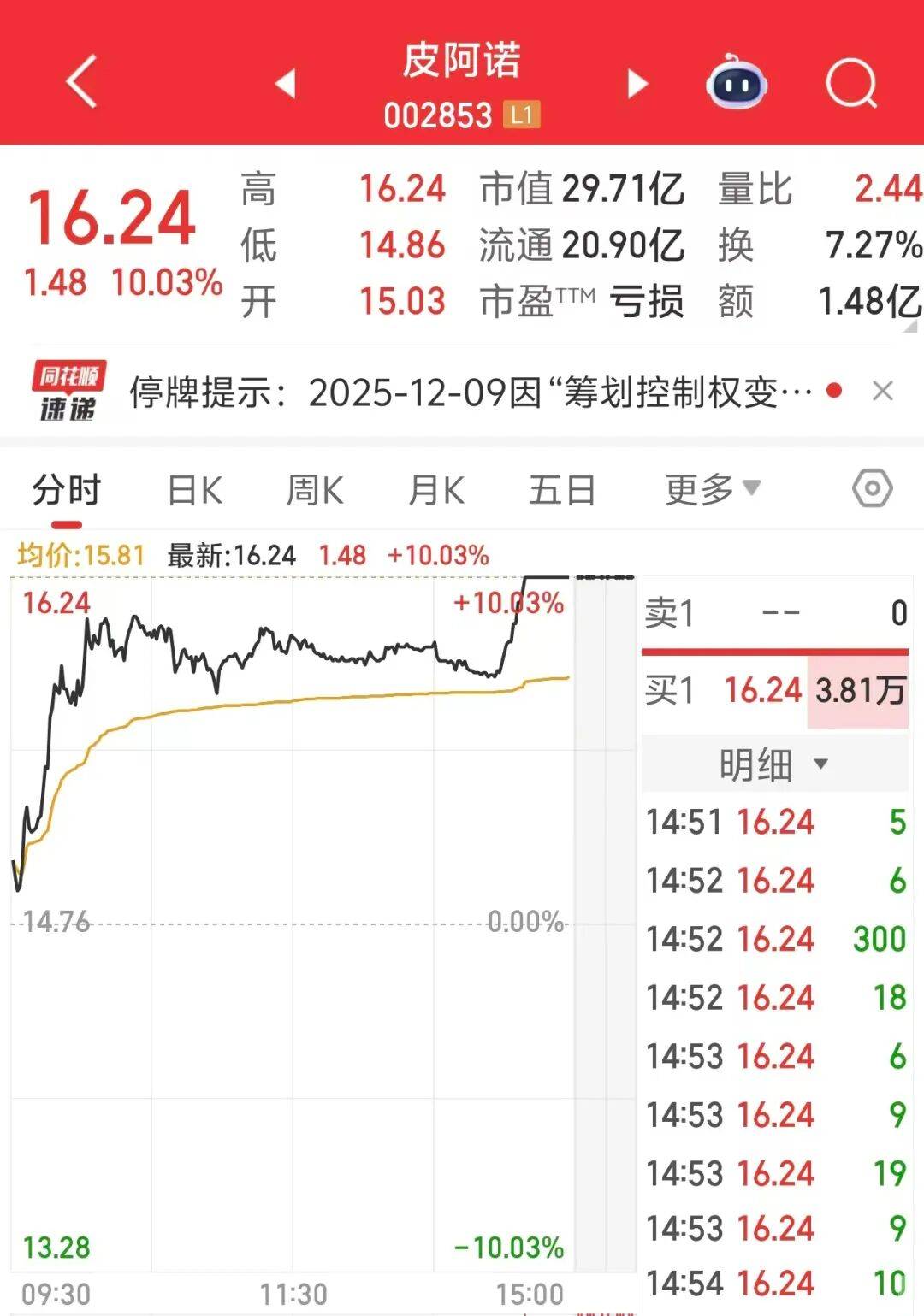The height and width of the screenshot is (1316, 924).
Task: Go back using the top-left arrow
Action: [82, 82]
